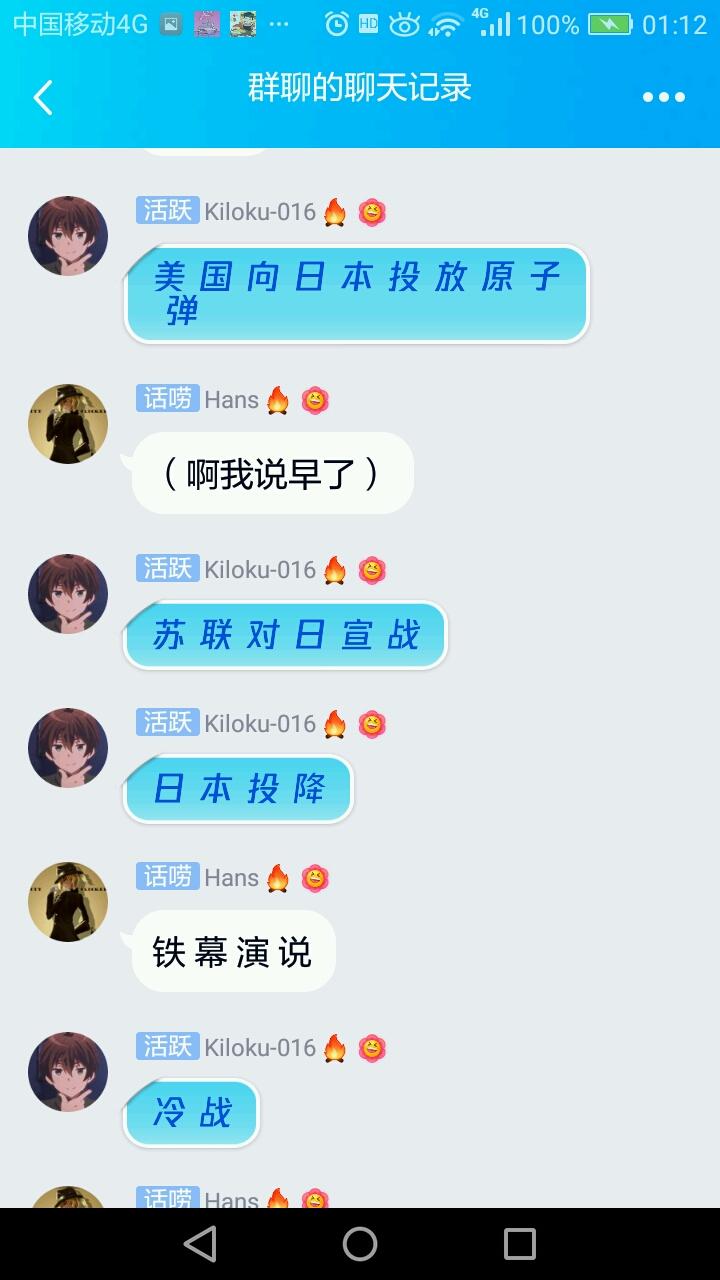Viewport: 720px width, 1280px height.
Task: Tap Kiloku-016's avatar next to 日本投降
Action: click(x=68, y=748)
